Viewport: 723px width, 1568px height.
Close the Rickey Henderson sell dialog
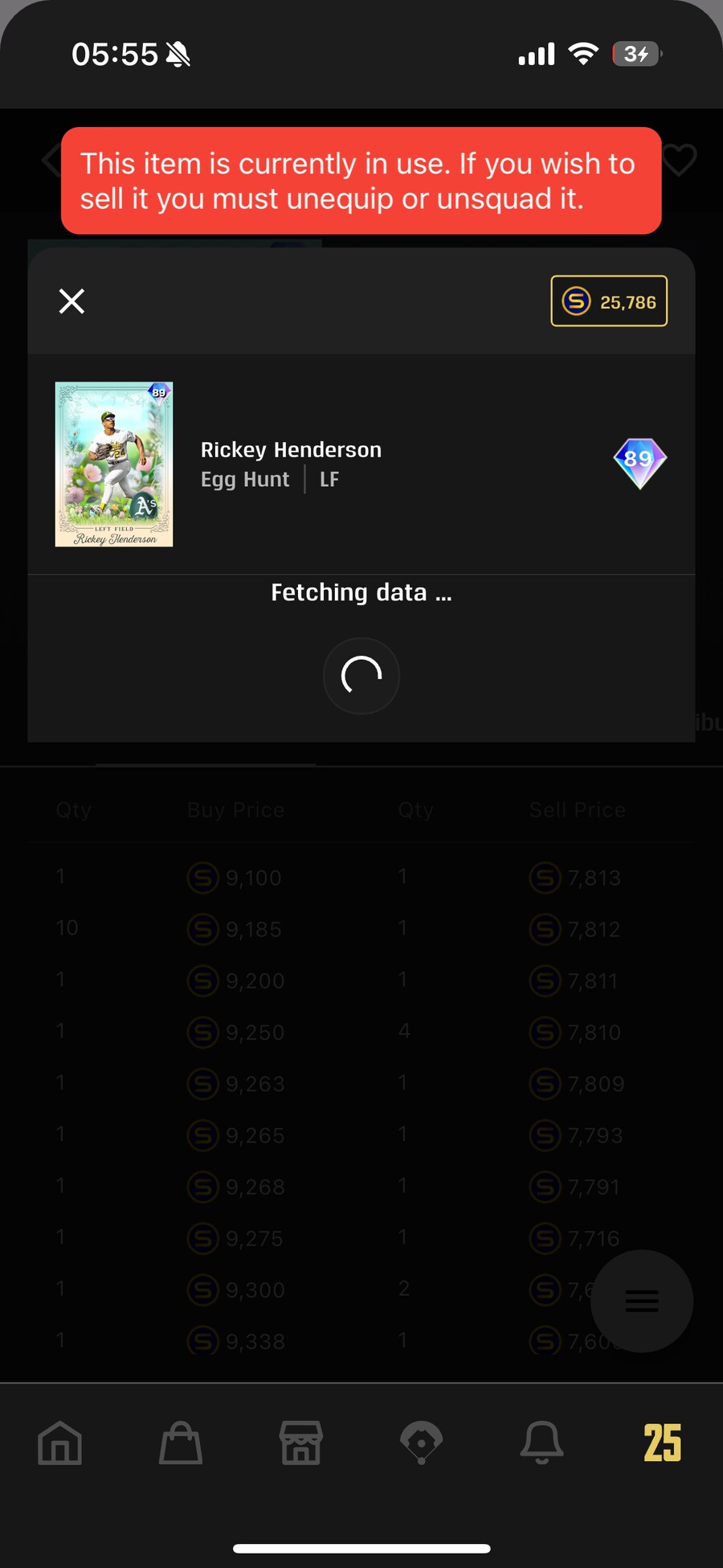(71, 301)
